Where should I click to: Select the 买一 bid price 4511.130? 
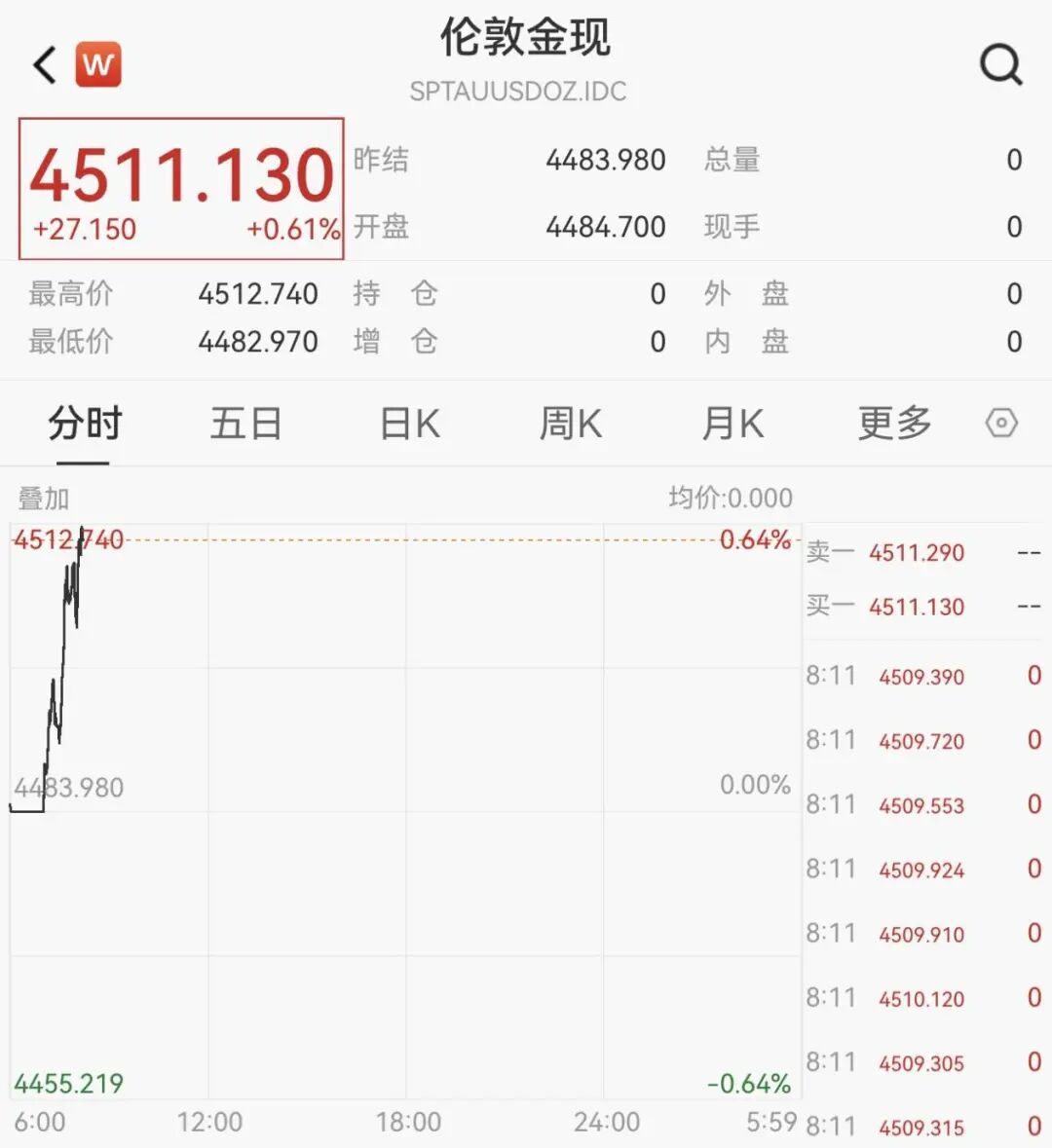pos(916,607)
